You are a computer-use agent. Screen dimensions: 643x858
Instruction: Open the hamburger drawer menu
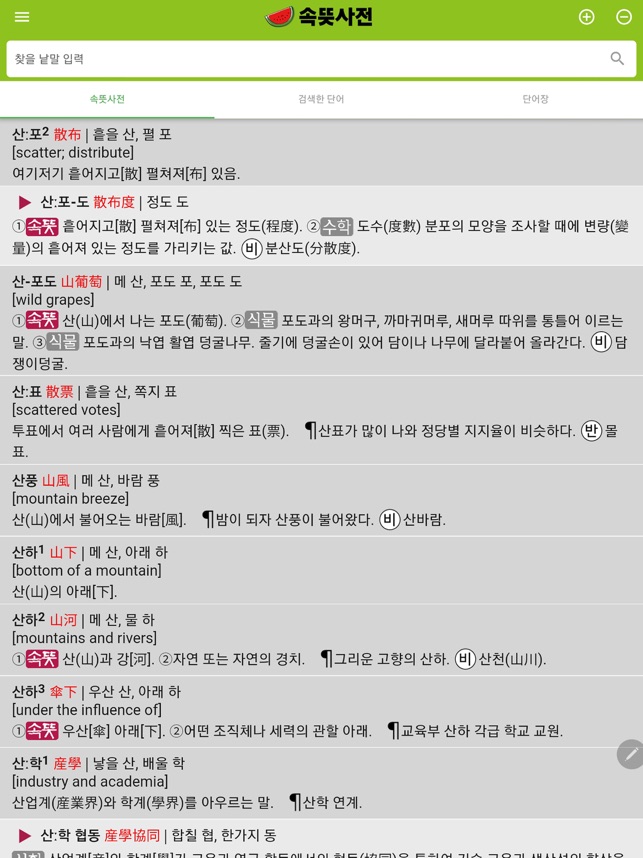22,17
